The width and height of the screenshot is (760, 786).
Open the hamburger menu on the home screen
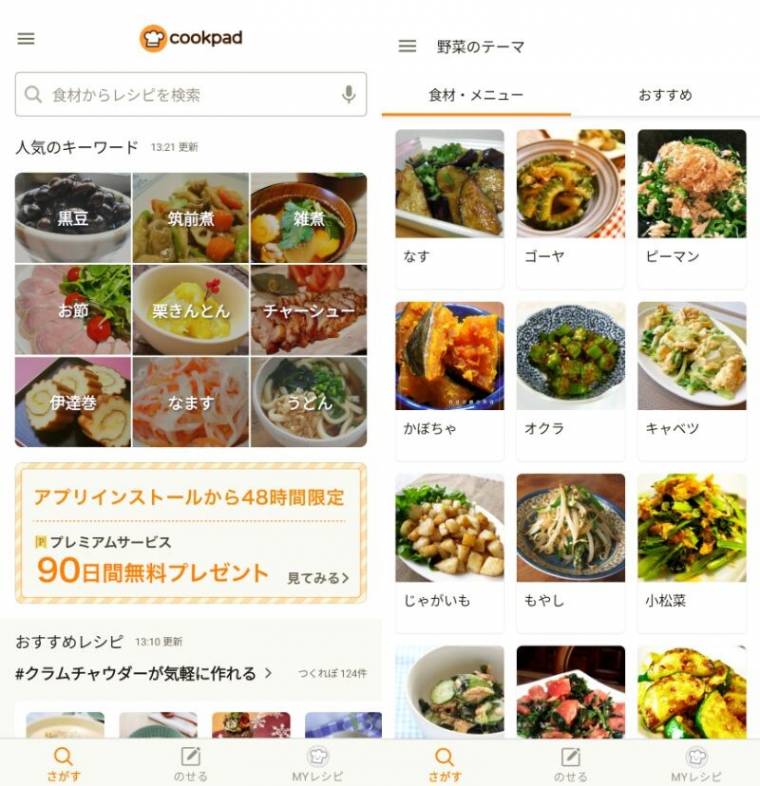click(x=27, y=37)
